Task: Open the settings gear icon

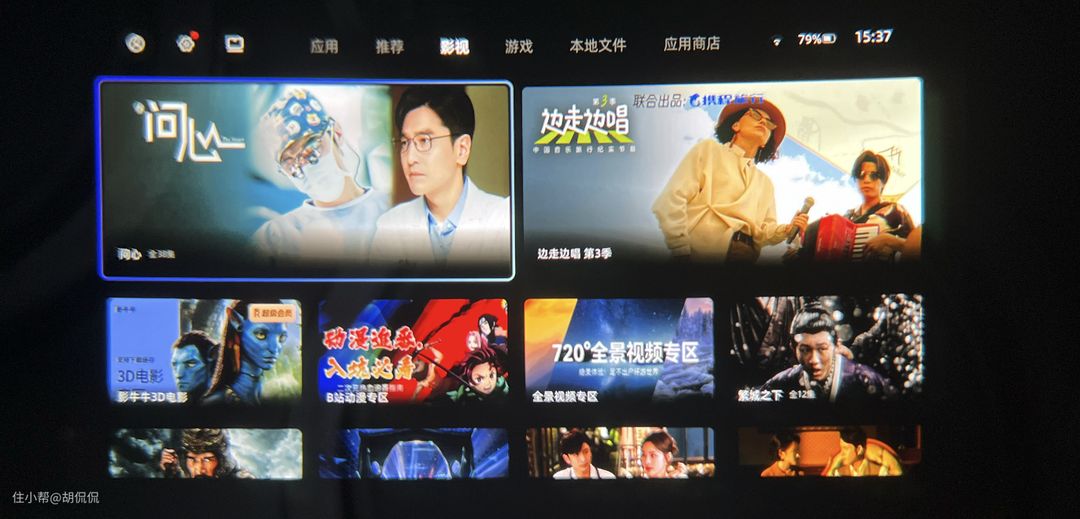Action: pos(186,43)
